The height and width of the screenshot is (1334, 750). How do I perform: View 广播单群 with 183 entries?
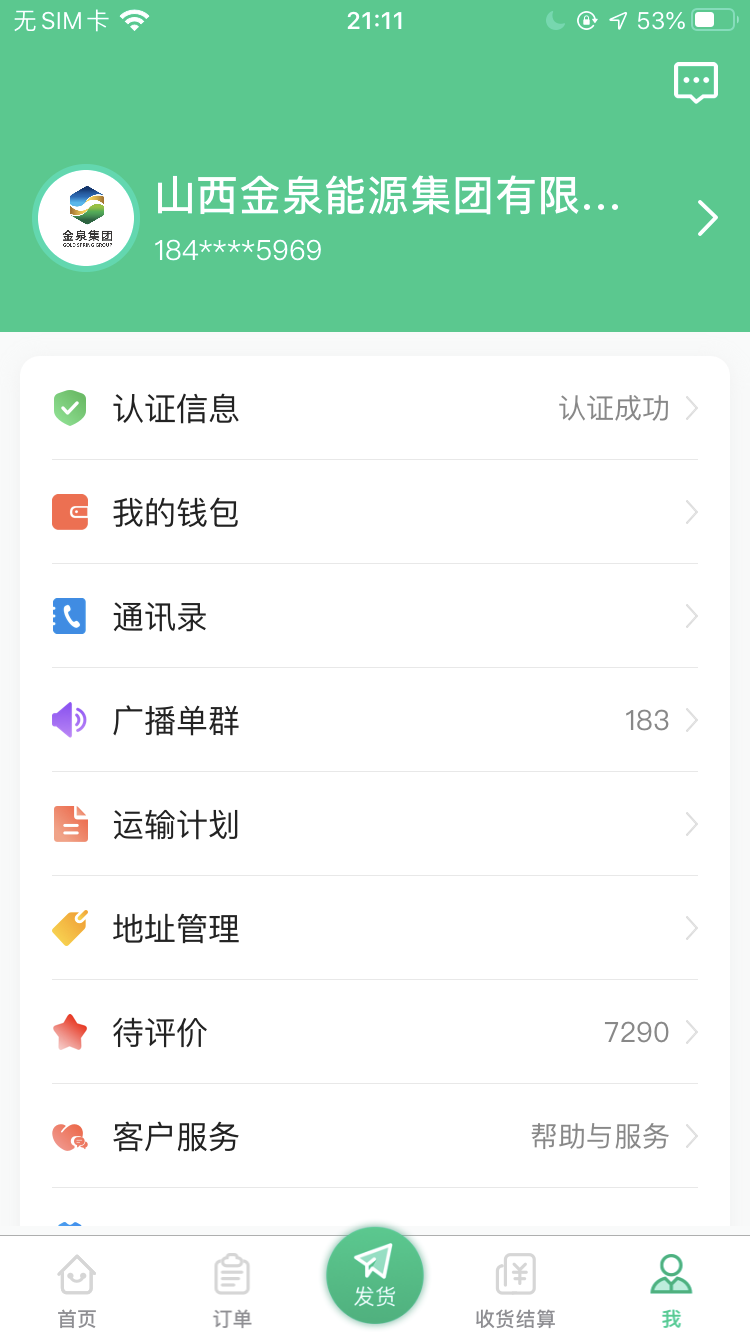(375, 721)
